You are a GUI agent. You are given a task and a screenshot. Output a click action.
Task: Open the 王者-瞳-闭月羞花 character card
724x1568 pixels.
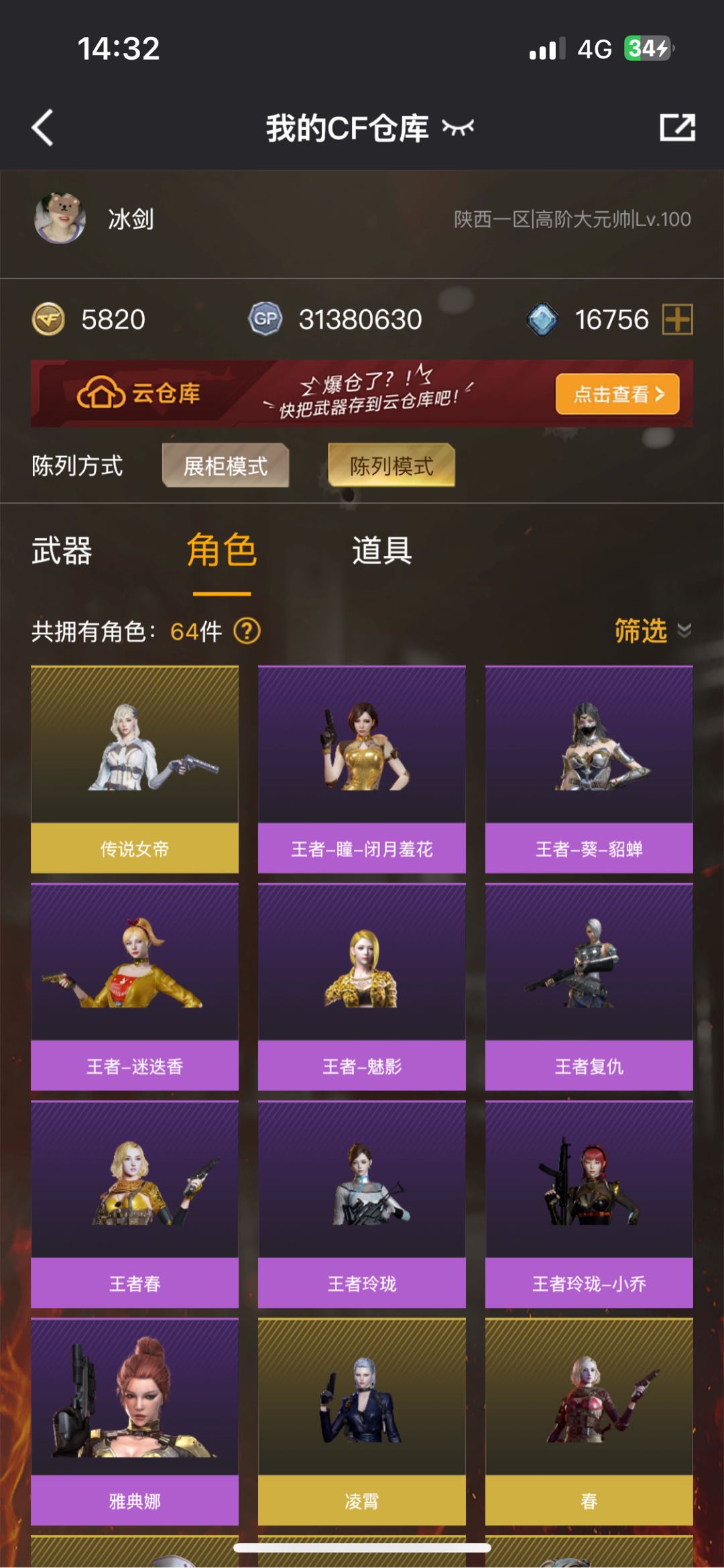click(x=362, y=769)
